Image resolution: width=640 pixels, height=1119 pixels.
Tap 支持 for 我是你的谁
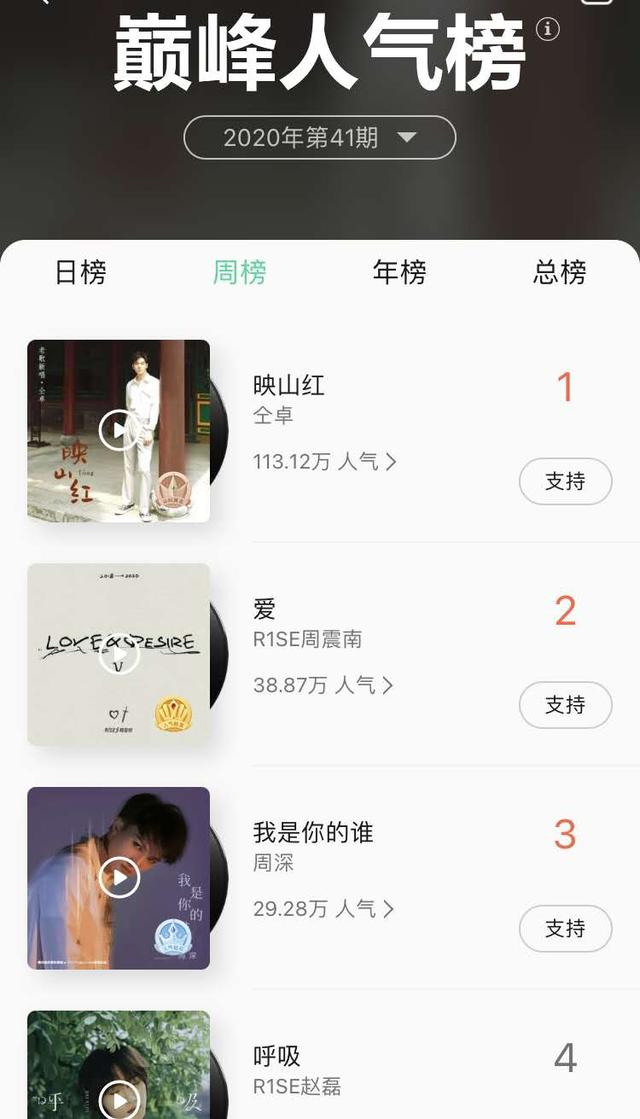click(565, 929)
